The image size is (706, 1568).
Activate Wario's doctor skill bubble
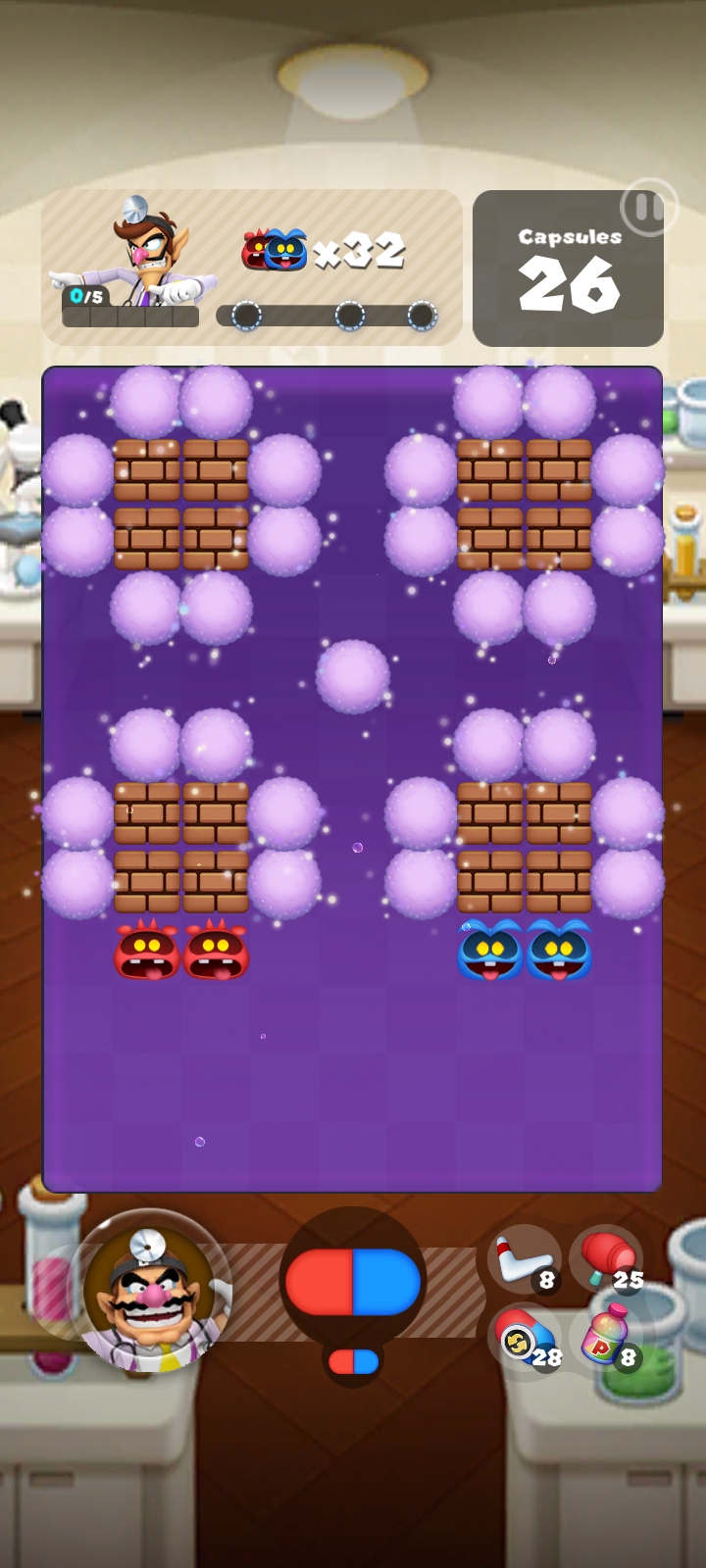(x=150, y=1289)
